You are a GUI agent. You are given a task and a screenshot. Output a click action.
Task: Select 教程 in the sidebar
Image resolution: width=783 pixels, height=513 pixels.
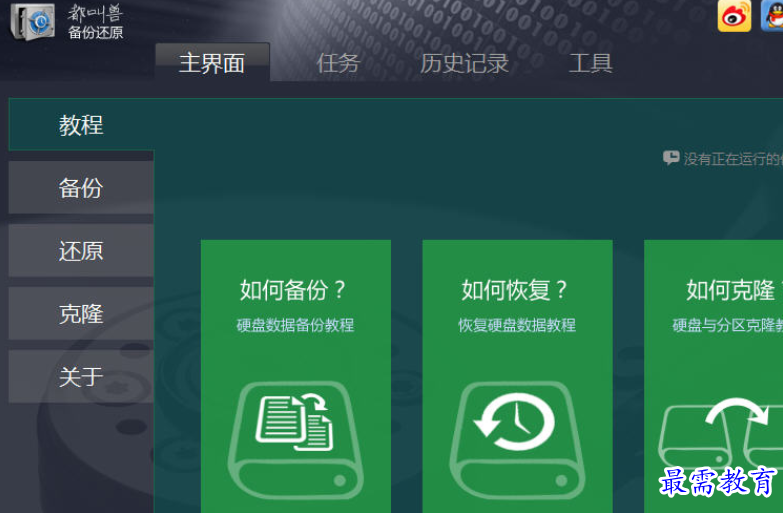[81, 126]
